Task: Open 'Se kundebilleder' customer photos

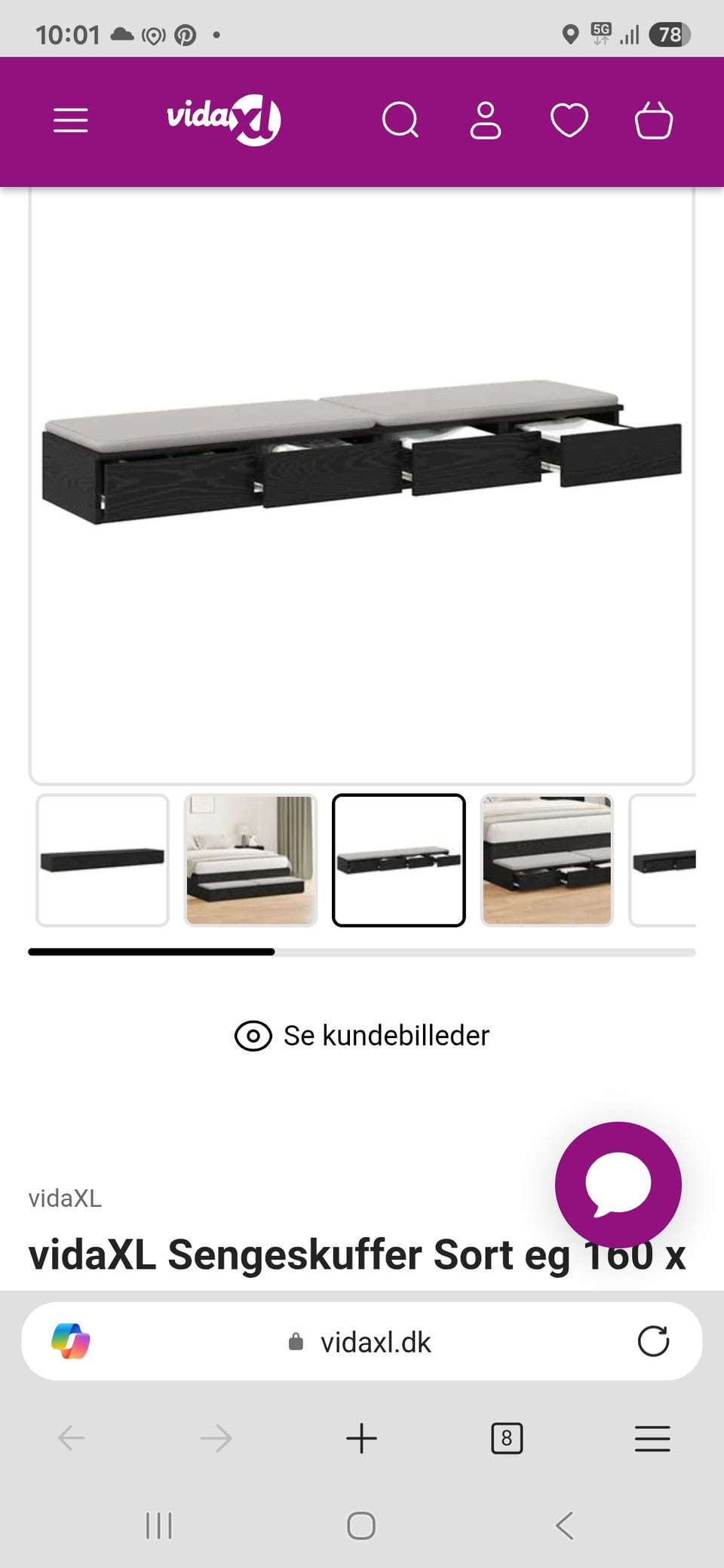Action: (362, 1035)
